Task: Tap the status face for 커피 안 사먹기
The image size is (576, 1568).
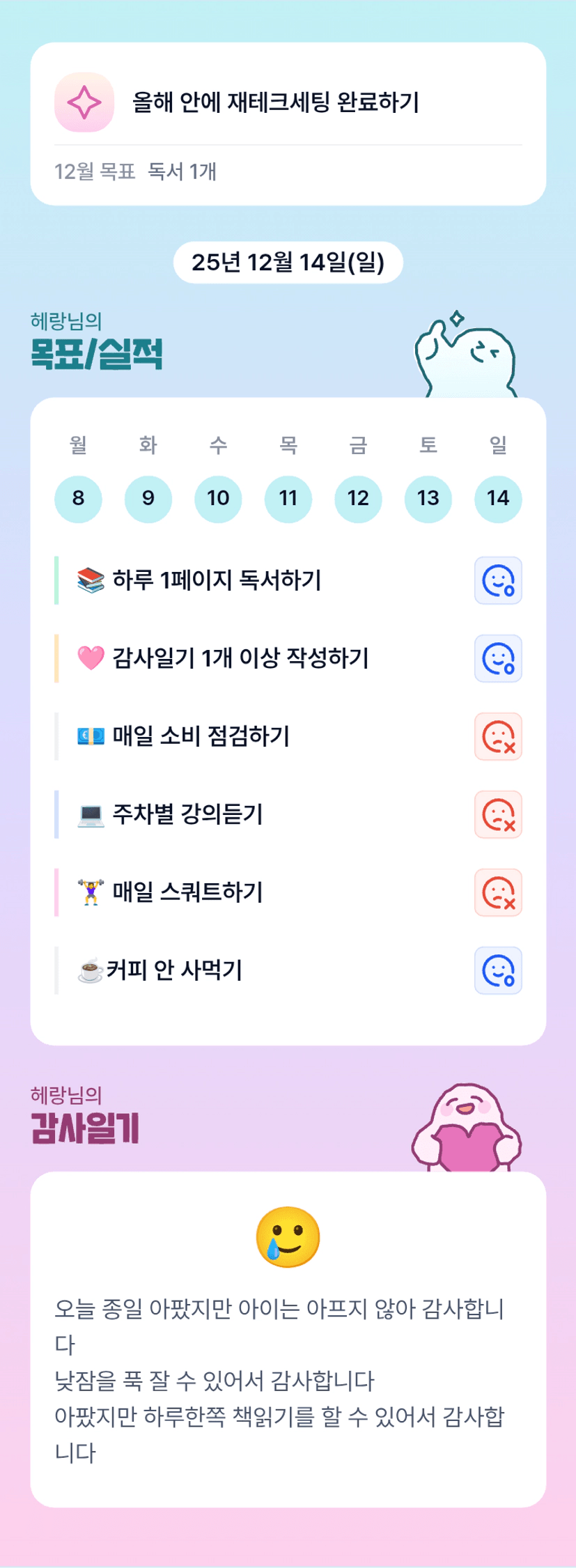Action: click(x=498, y=970)
